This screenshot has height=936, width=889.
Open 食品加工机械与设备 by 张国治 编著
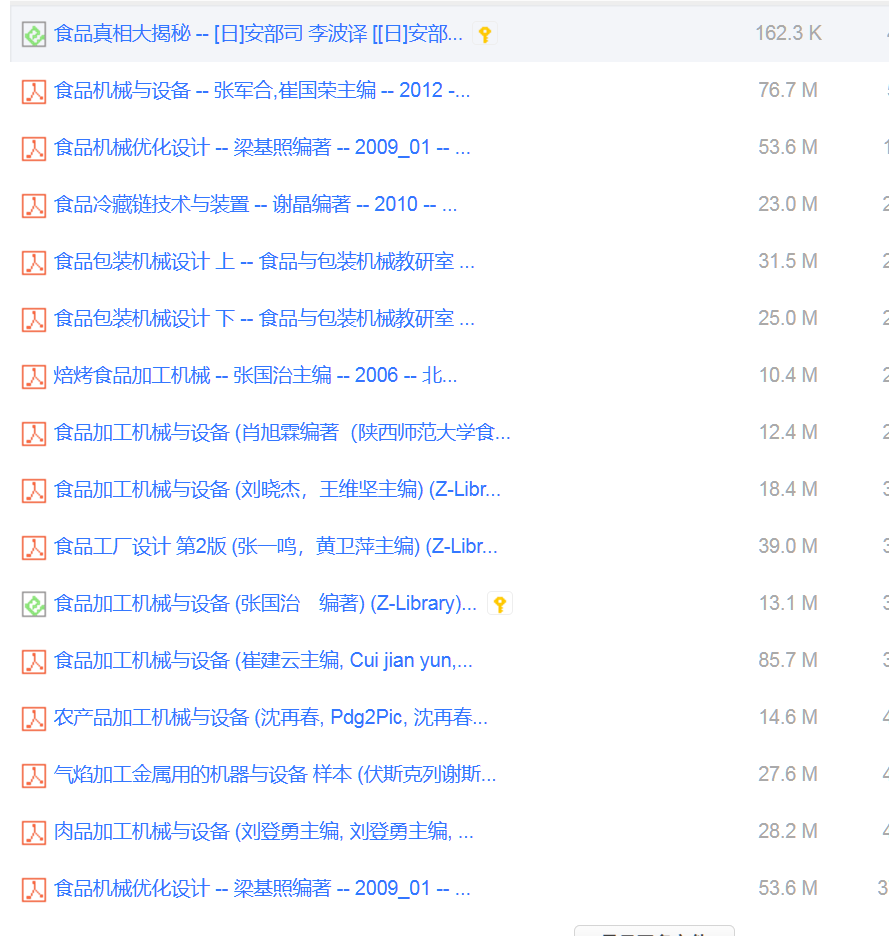coord(265,604)
